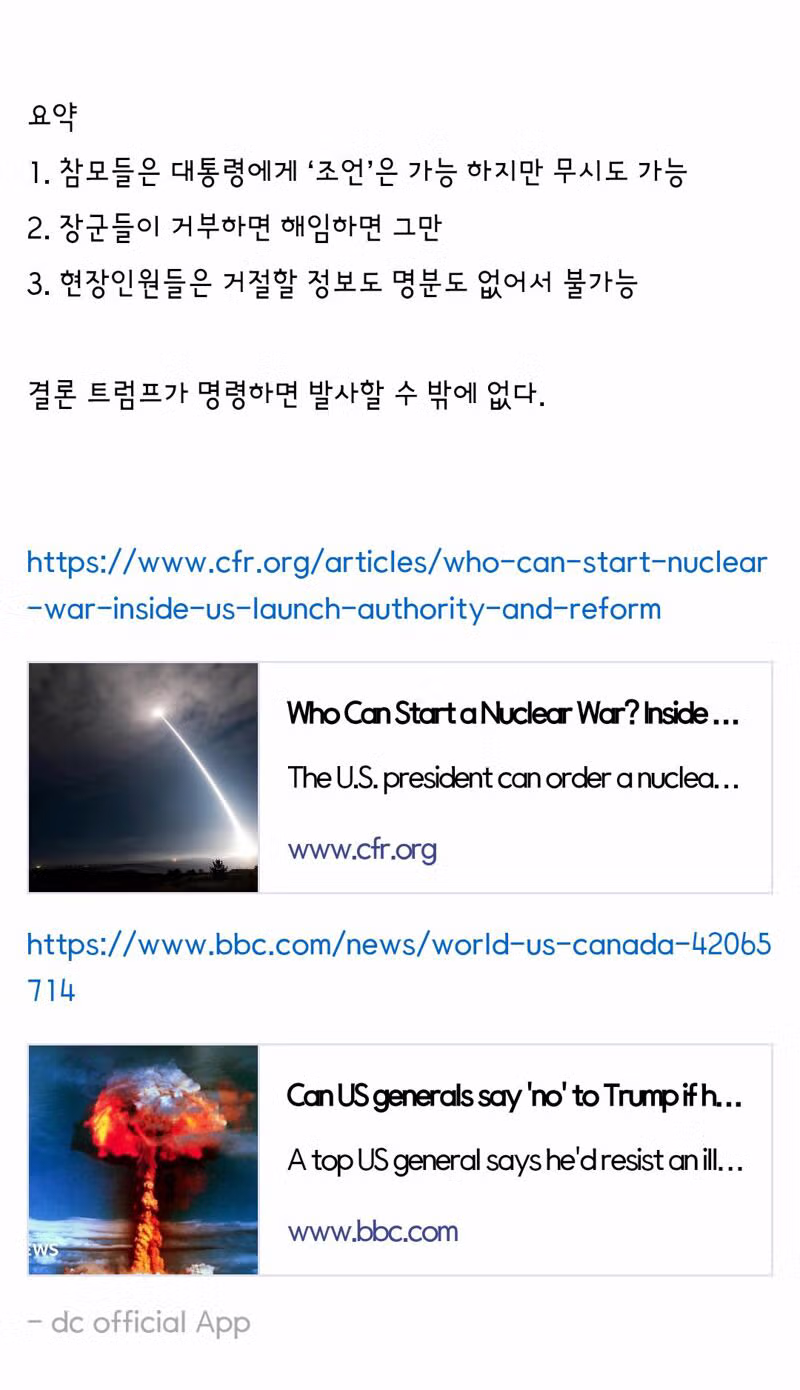Select the 'Can US generals say no to Trump' headline
The height and width of the screenshot is (1390, 800).
tap(513, 1096)
